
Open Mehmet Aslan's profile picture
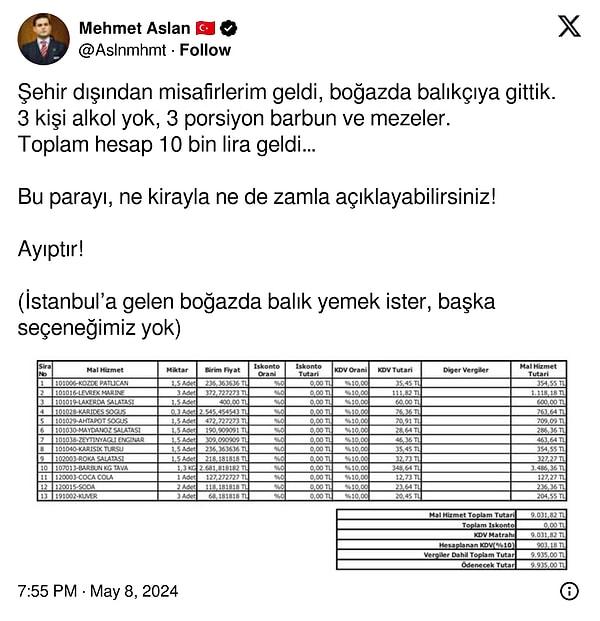(43, 39)
